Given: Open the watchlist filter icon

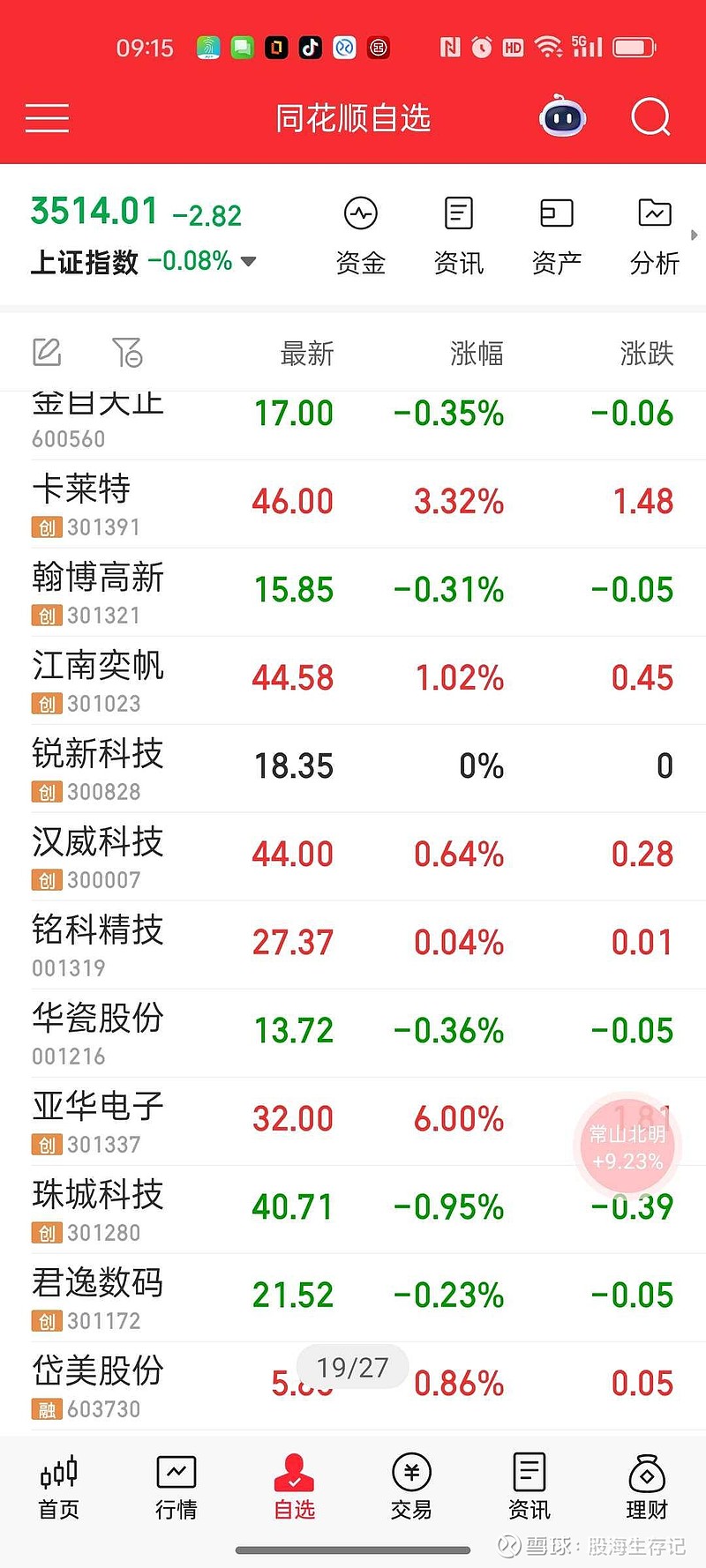Looking at the screenshot, I should click(127, 353).
